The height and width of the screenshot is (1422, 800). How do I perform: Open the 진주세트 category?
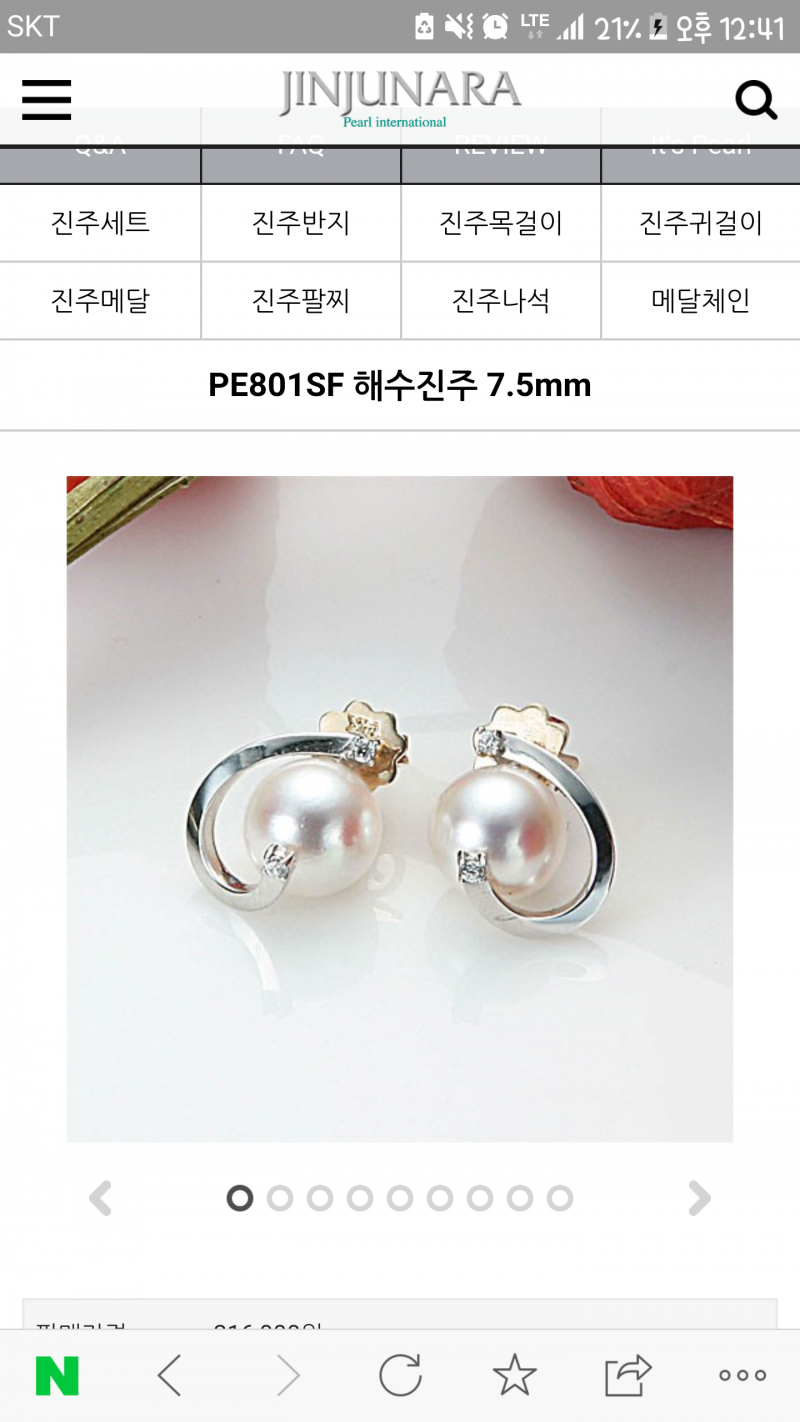[x=100, y=222]
